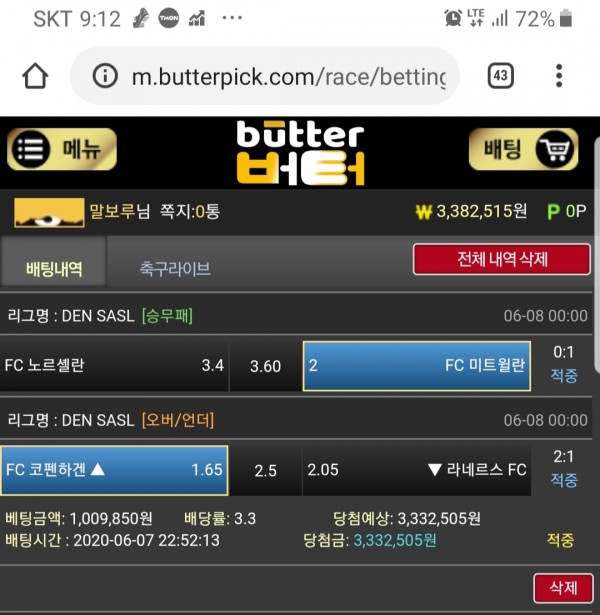This screenshot has width=600, height=615.
Task: Open the 배팅 cart
Action: tap(523, 150)
